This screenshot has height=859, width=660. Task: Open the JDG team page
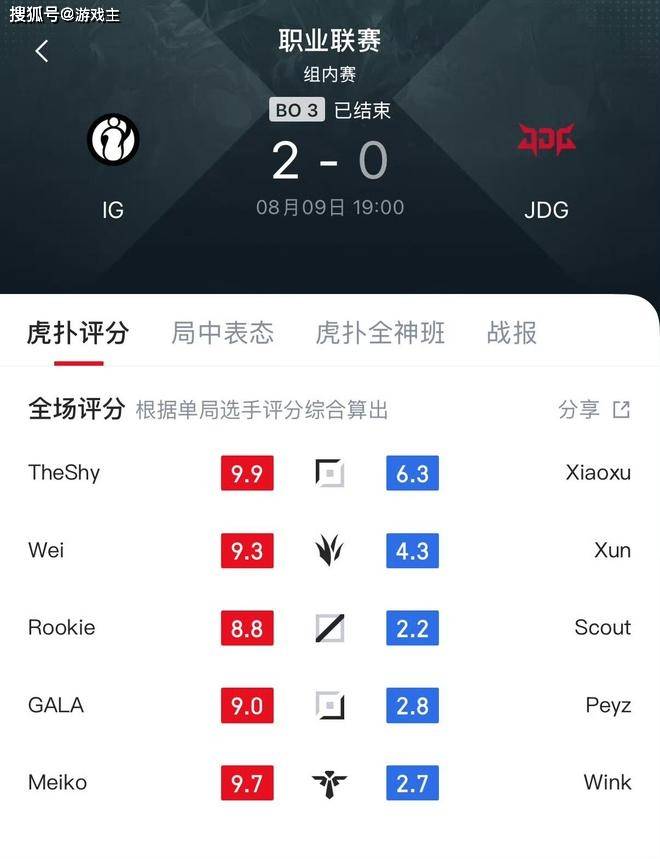point(546,141)
